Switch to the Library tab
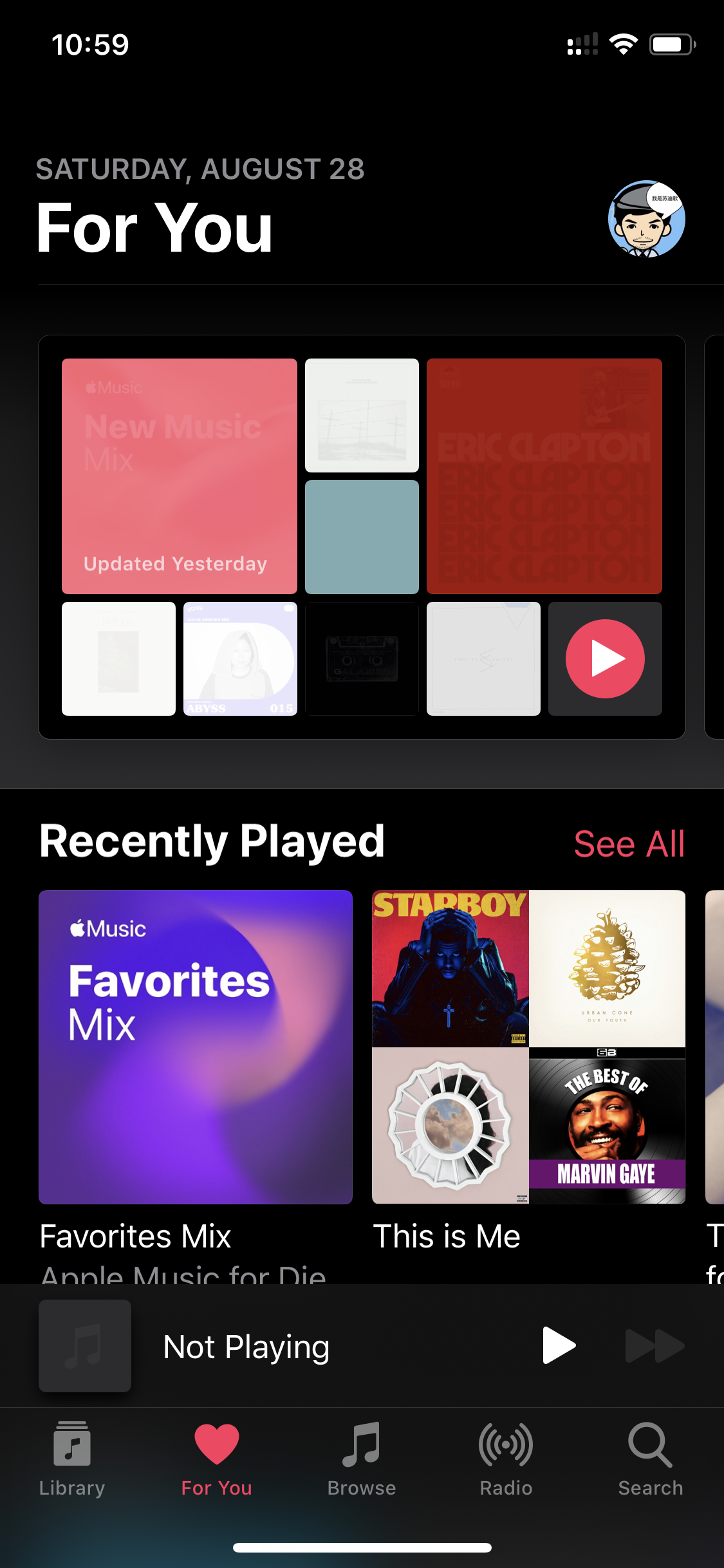 click(72, 1459)
